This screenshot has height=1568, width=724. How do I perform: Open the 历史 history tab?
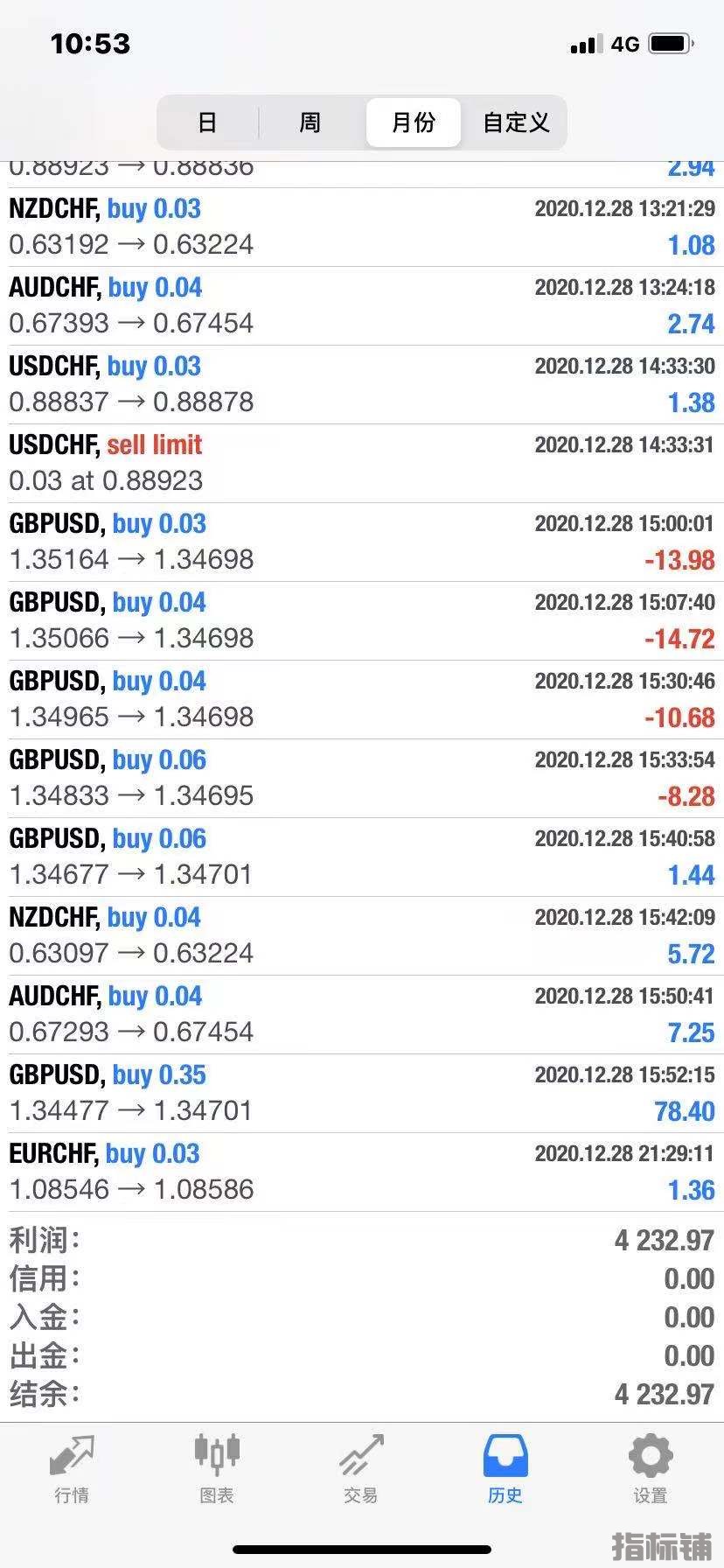505,1468
